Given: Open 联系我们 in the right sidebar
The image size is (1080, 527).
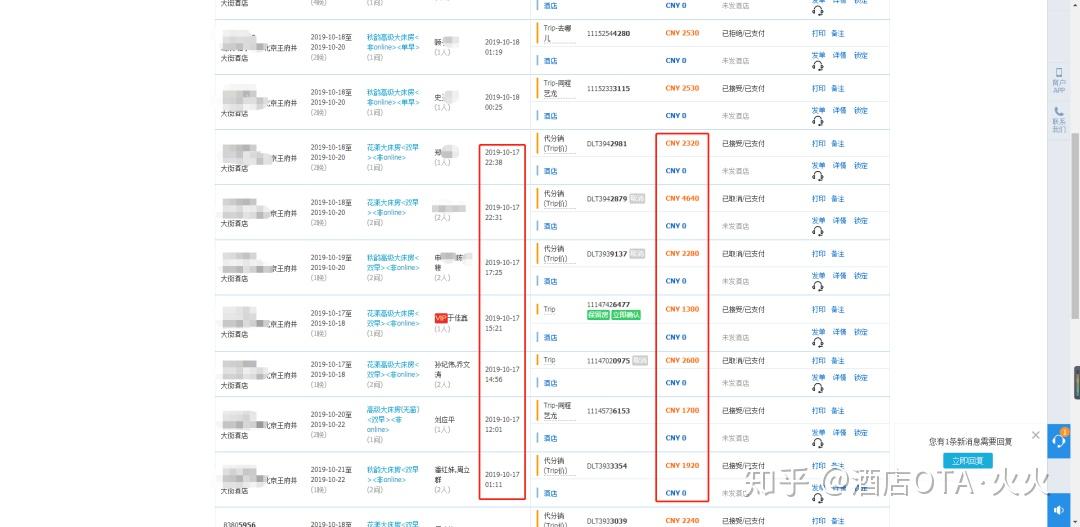Looking at the screenshot, I should point(1059,120).
